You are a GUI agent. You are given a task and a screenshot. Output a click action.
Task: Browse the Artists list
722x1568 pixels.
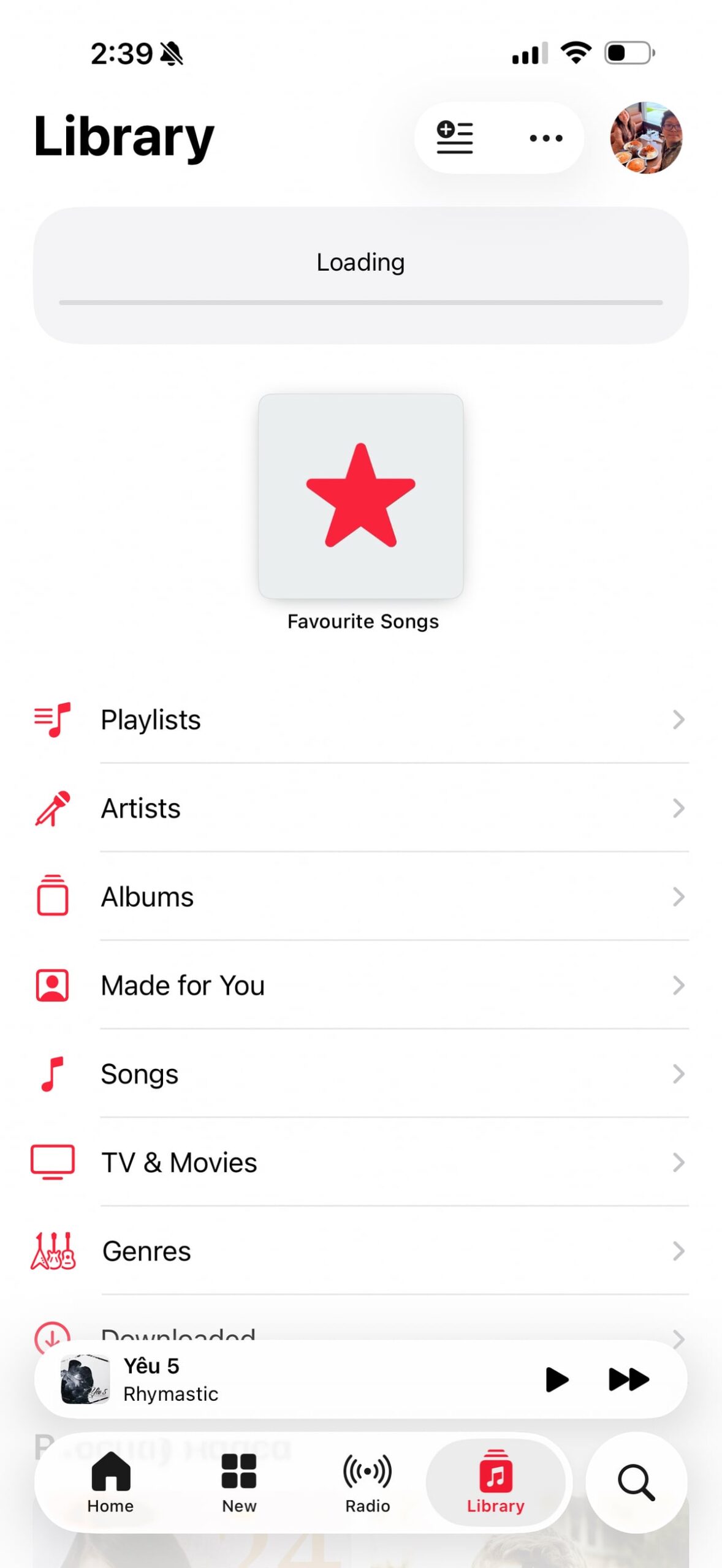(x=360, y=809)
